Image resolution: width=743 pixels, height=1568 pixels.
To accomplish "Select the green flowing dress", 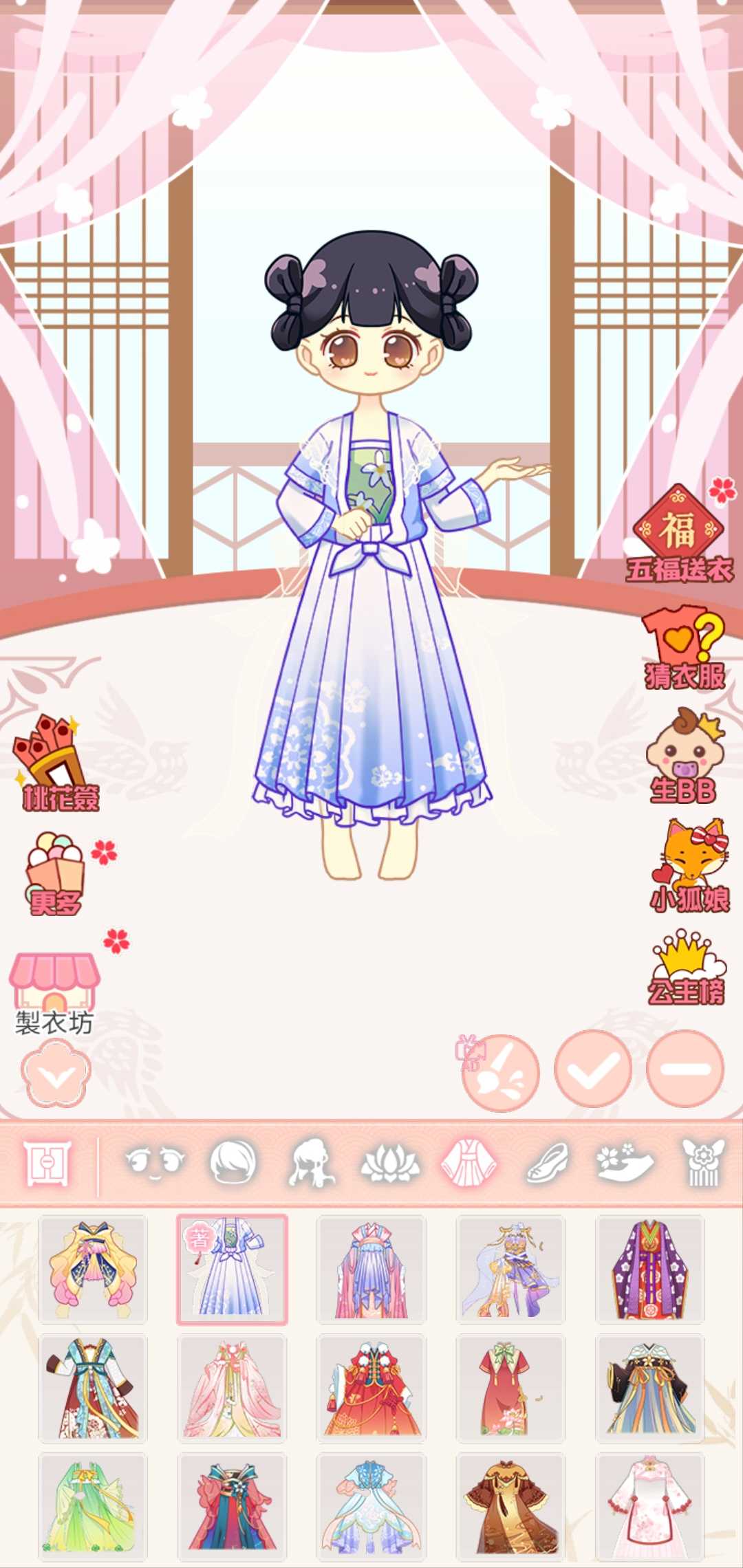I will click(92, 1507).
